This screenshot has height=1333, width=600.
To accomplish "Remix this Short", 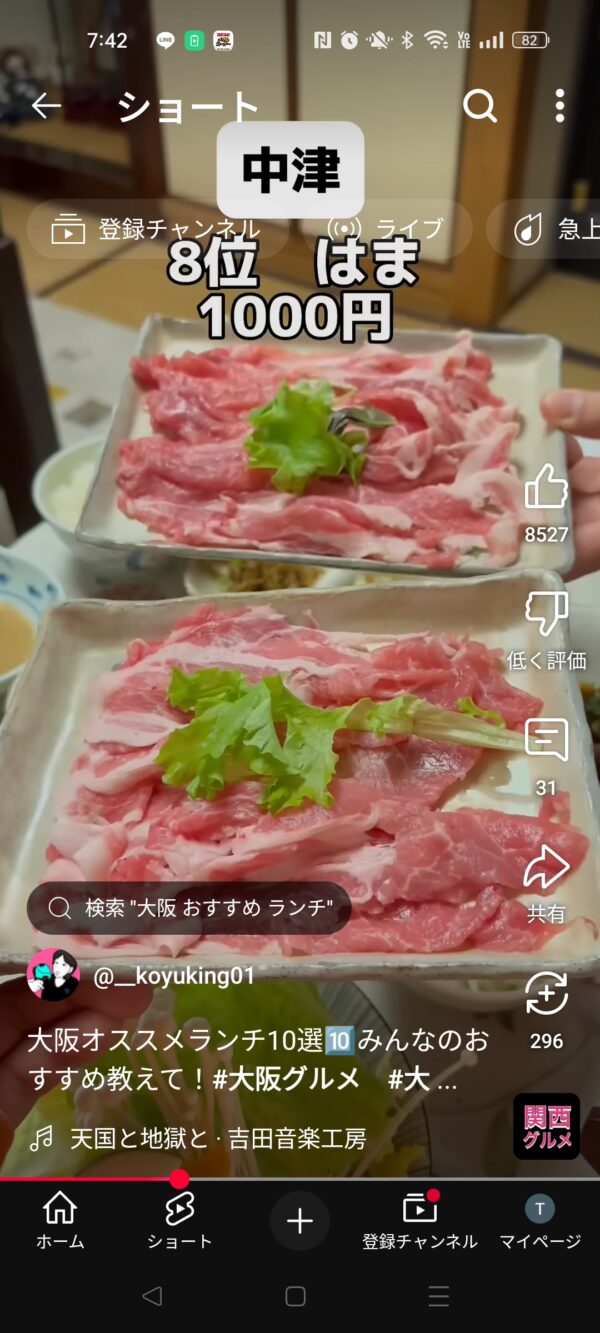I will pyautogui.click(x=546, y=995).
